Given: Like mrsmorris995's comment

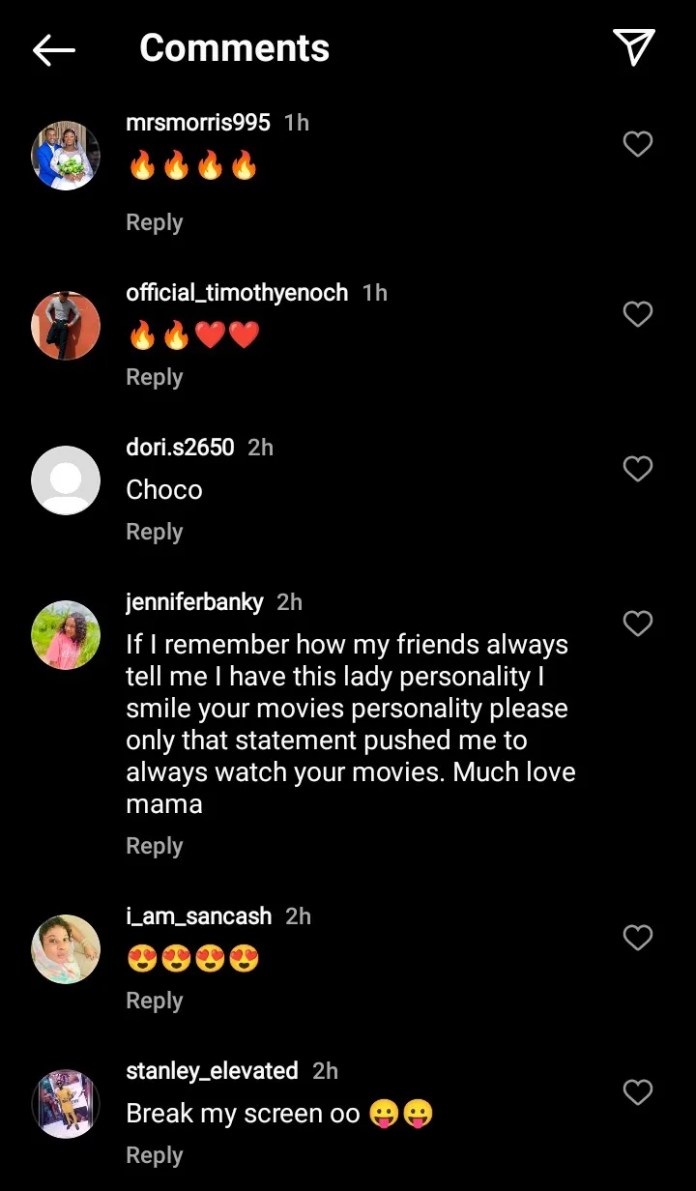Looking at the screenshot, I should pyautogui.click(x=638, y=145).
